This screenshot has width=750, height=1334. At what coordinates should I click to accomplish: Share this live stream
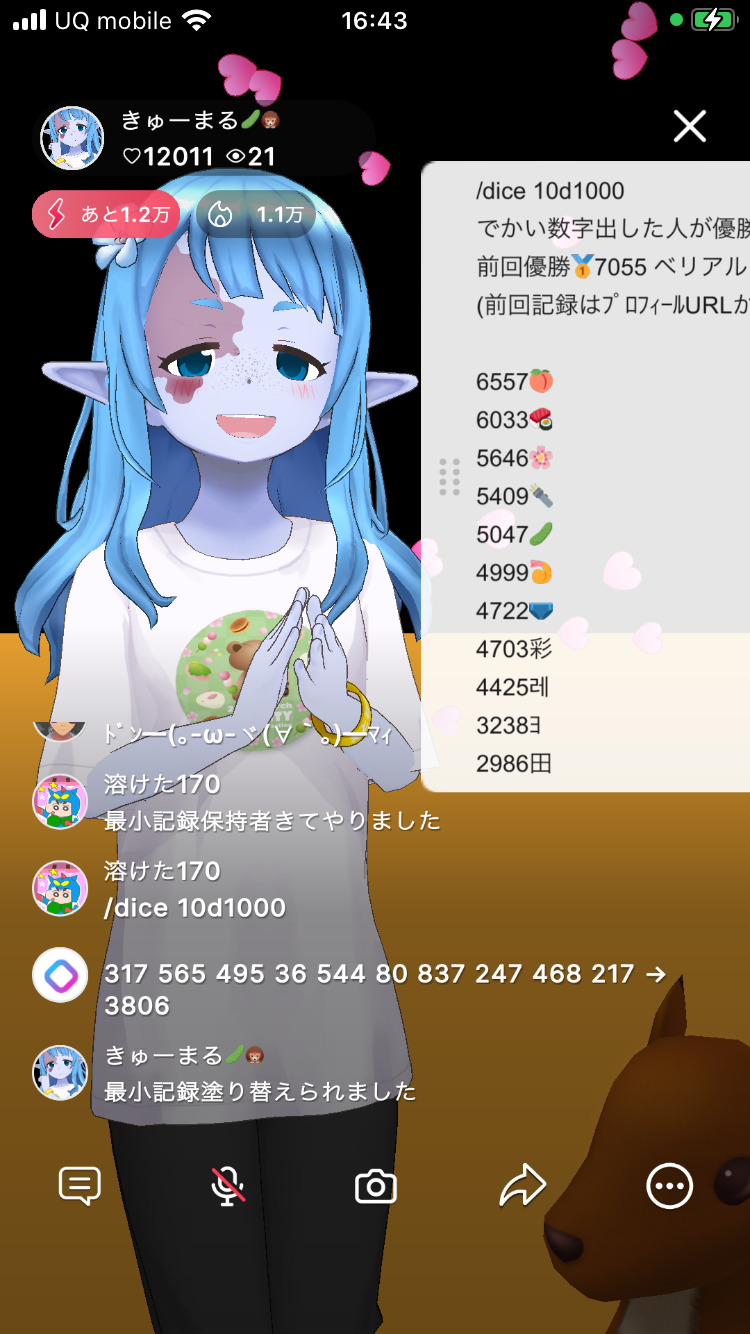point(522,1187)
